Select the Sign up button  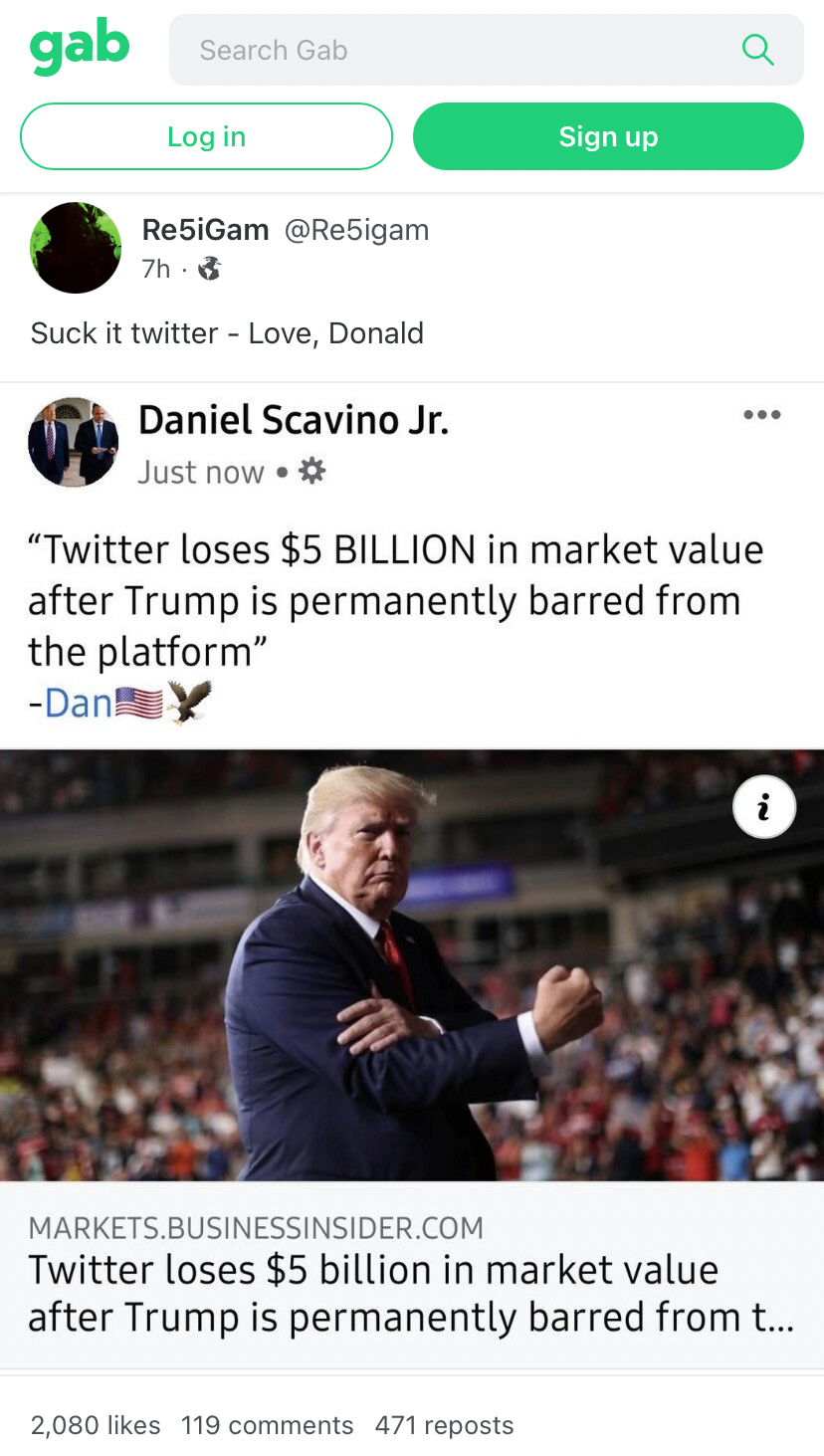tap(608, 136)
